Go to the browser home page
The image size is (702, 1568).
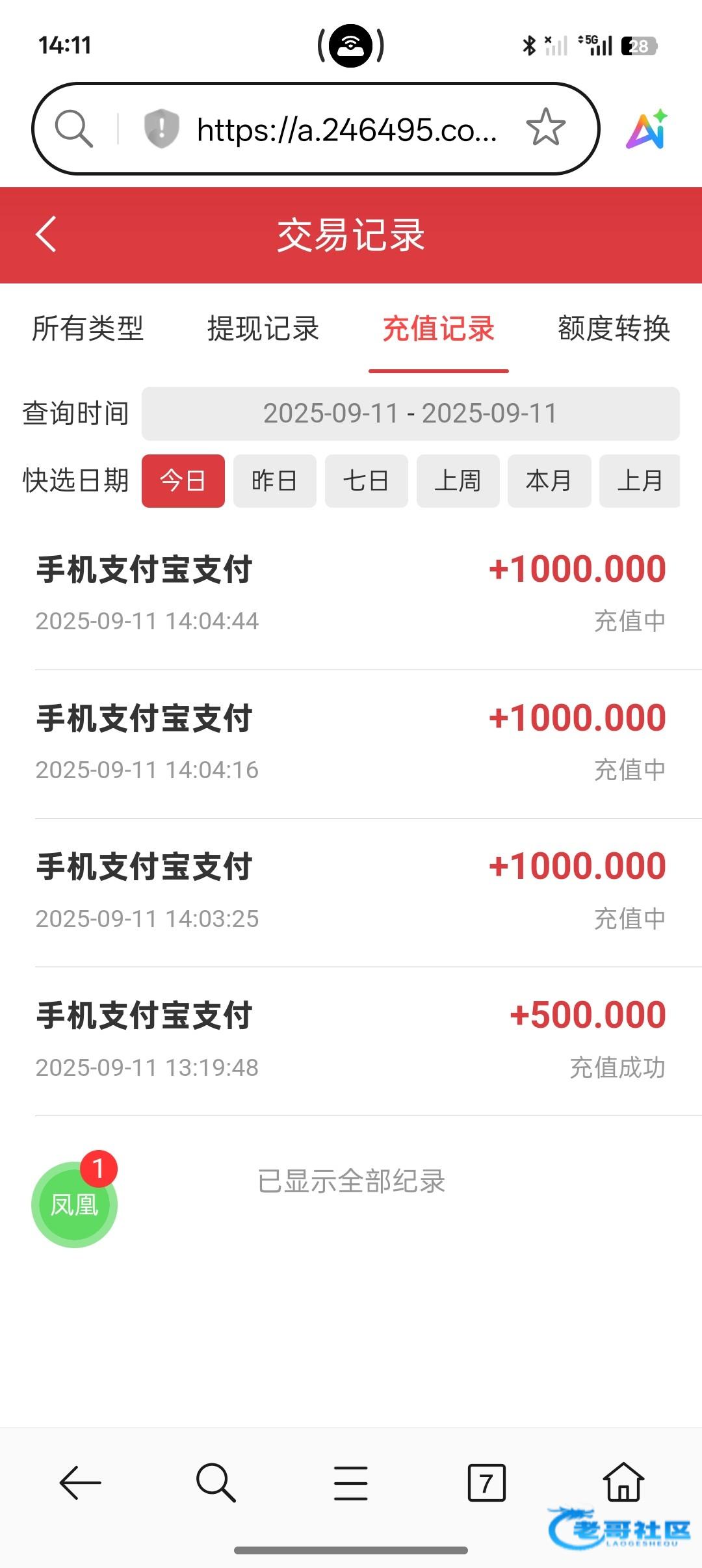[623, 1483]
